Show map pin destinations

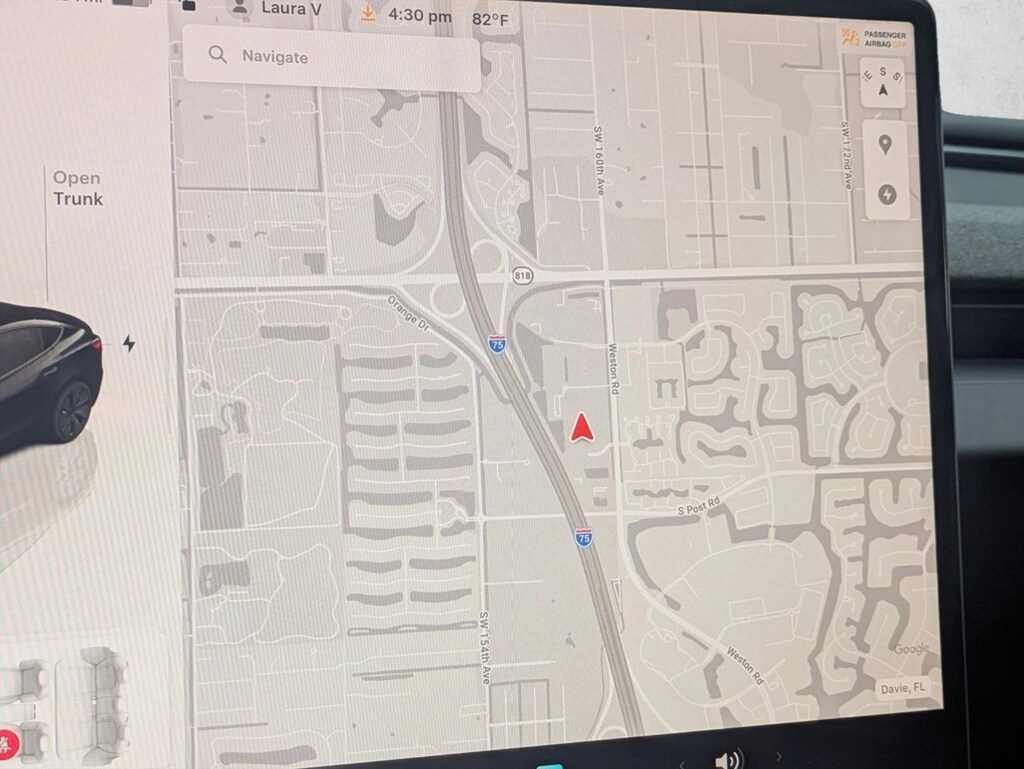pyautogui.click(x=884, y=146)
